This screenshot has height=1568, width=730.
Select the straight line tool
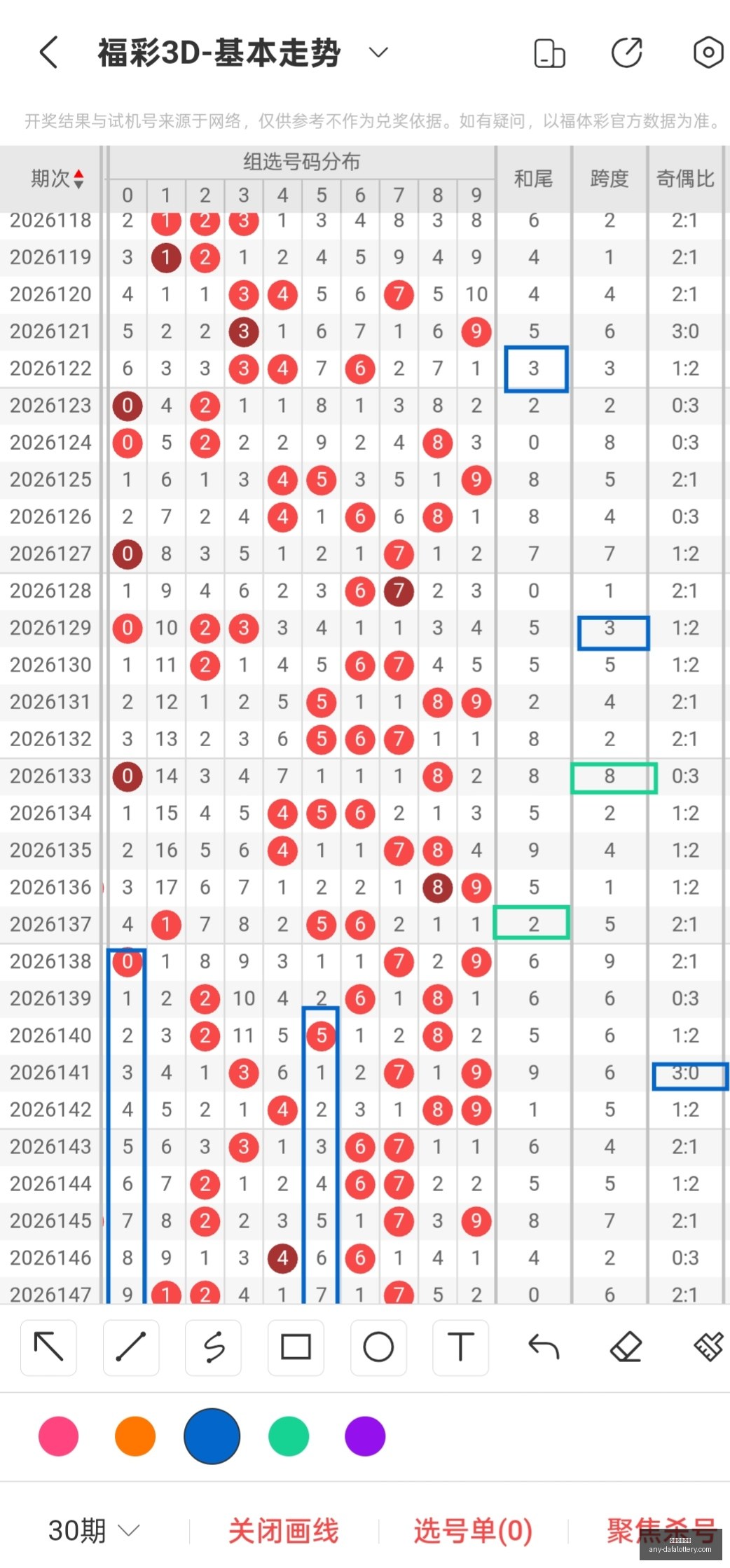click(131, 1347)
